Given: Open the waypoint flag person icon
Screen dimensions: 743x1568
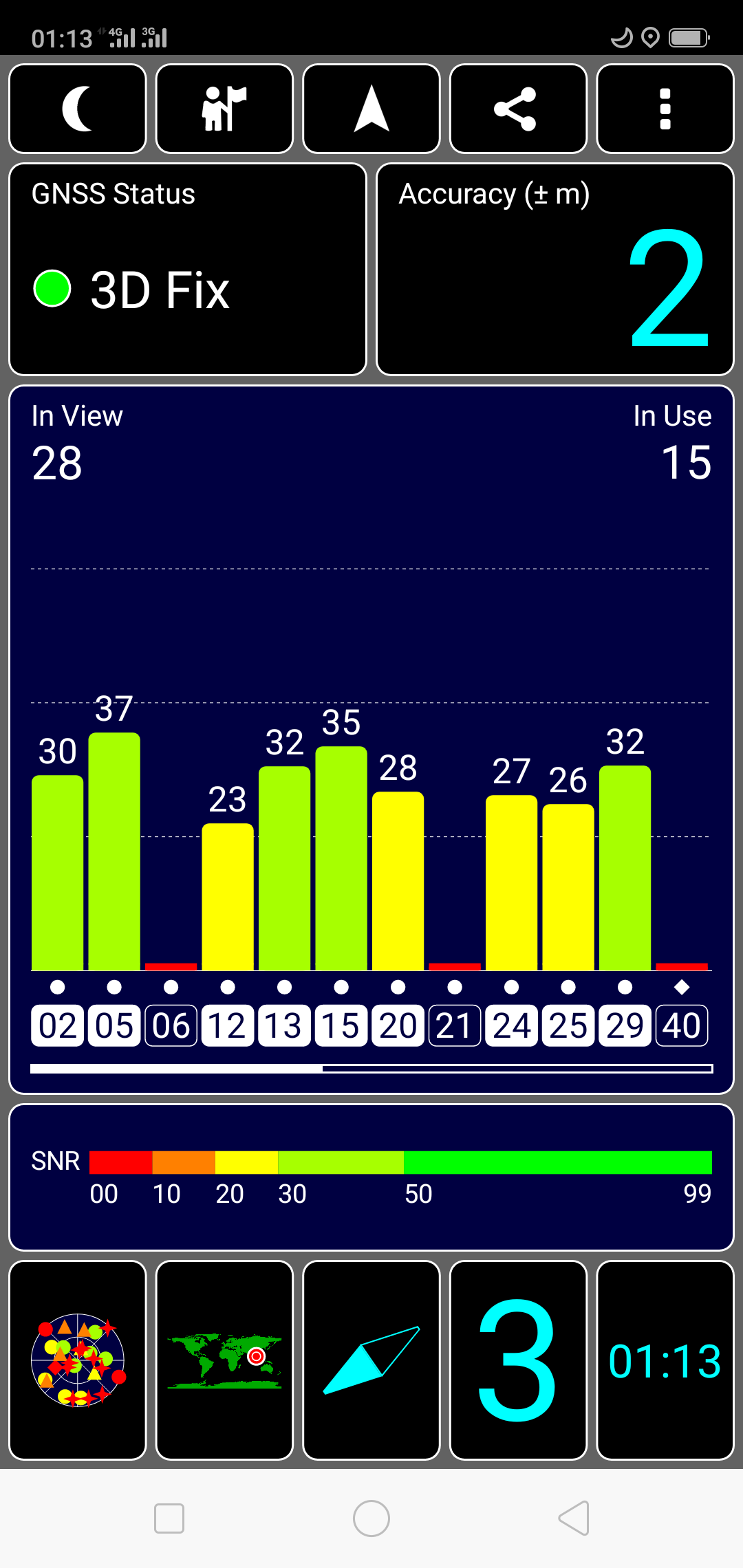Looking at the screenshot, I should (224, 109).
